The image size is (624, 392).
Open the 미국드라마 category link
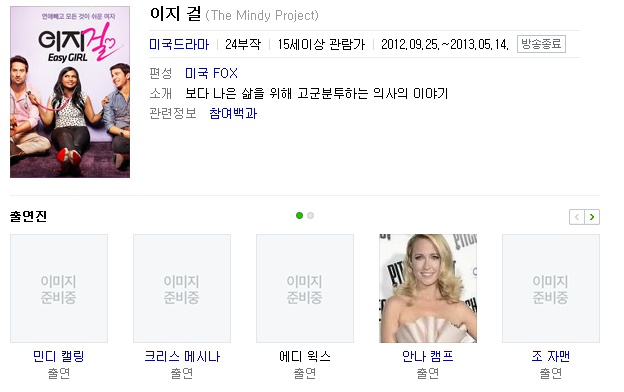[x=179, y=44]
